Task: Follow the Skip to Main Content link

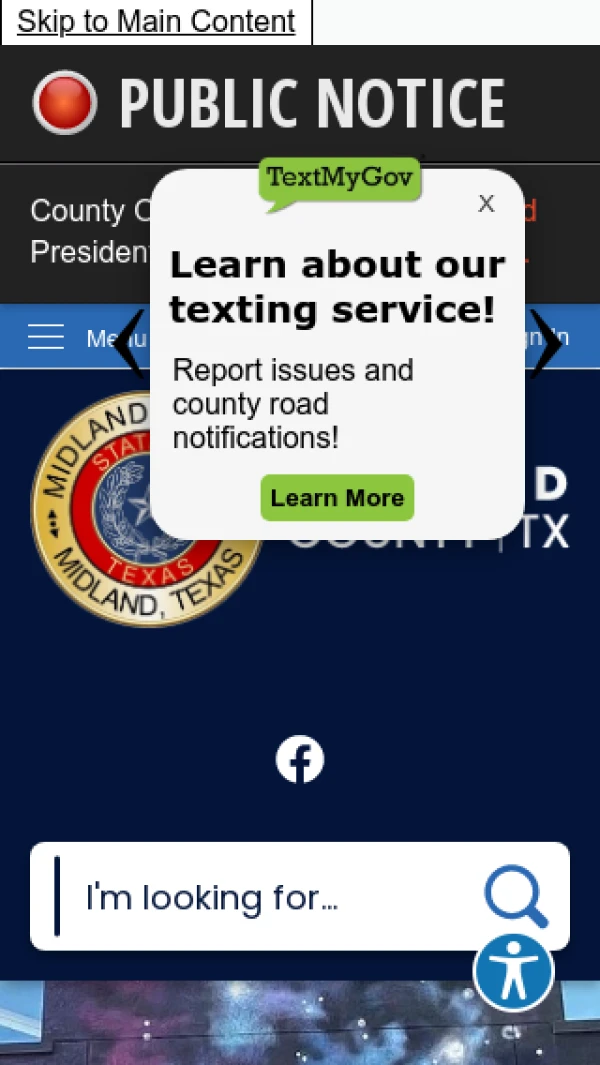Action: [156, 21]
